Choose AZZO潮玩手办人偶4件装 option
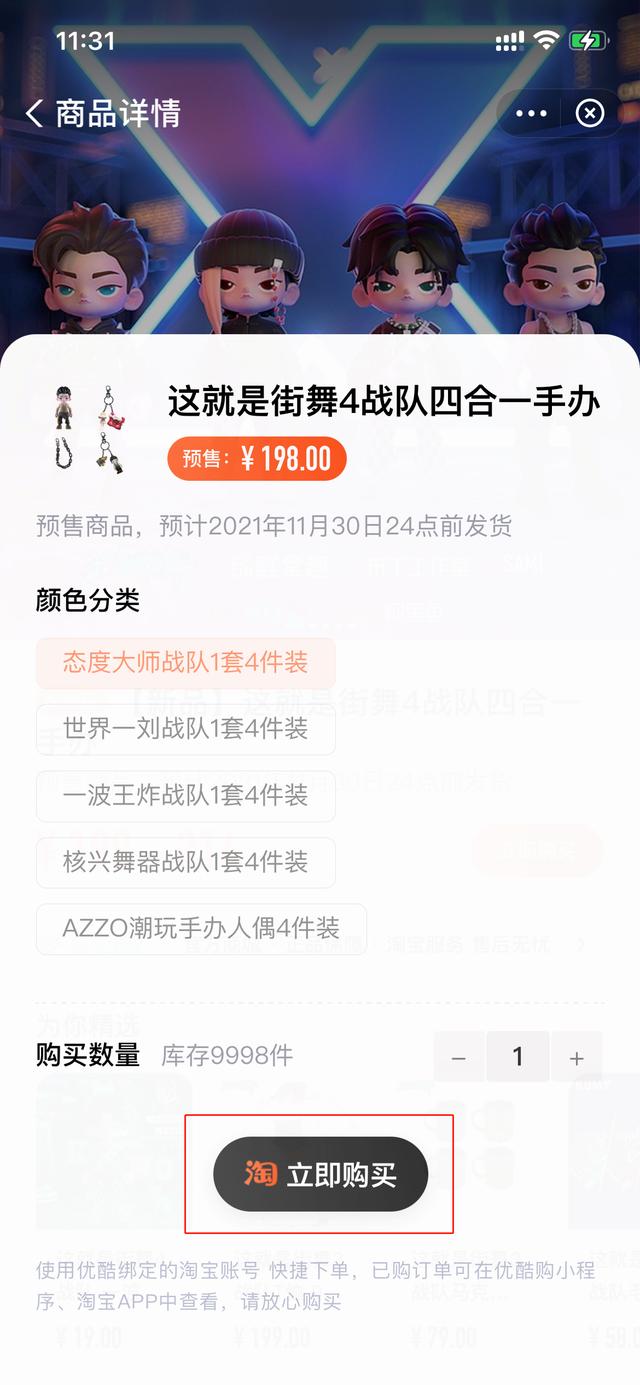 [x=201, y=928]
